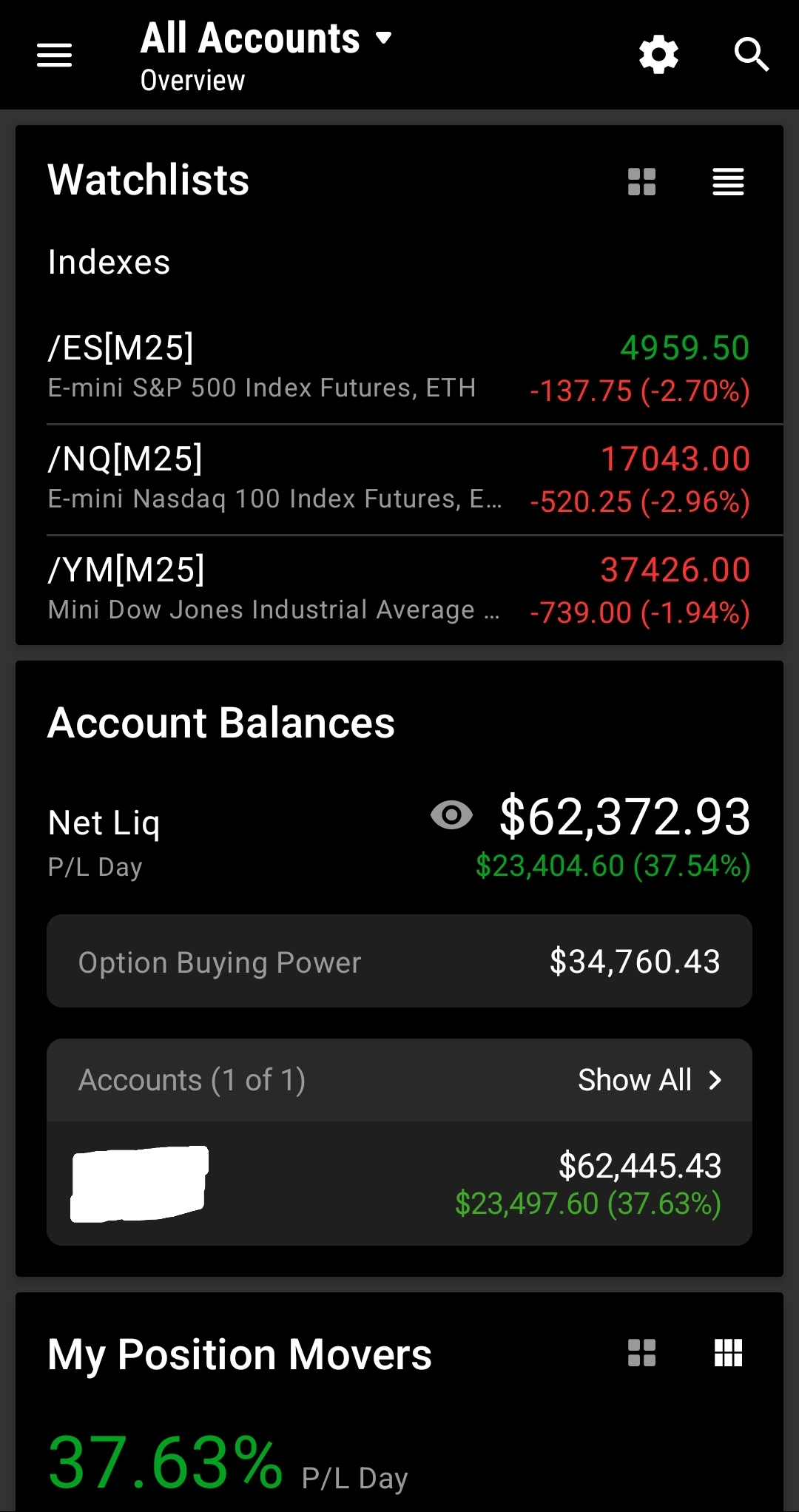Open the hamburger navigation menu
Image resolution: width=799 pixels, height=1512 pixels.
pyautogui.click(x=54, y=55)
